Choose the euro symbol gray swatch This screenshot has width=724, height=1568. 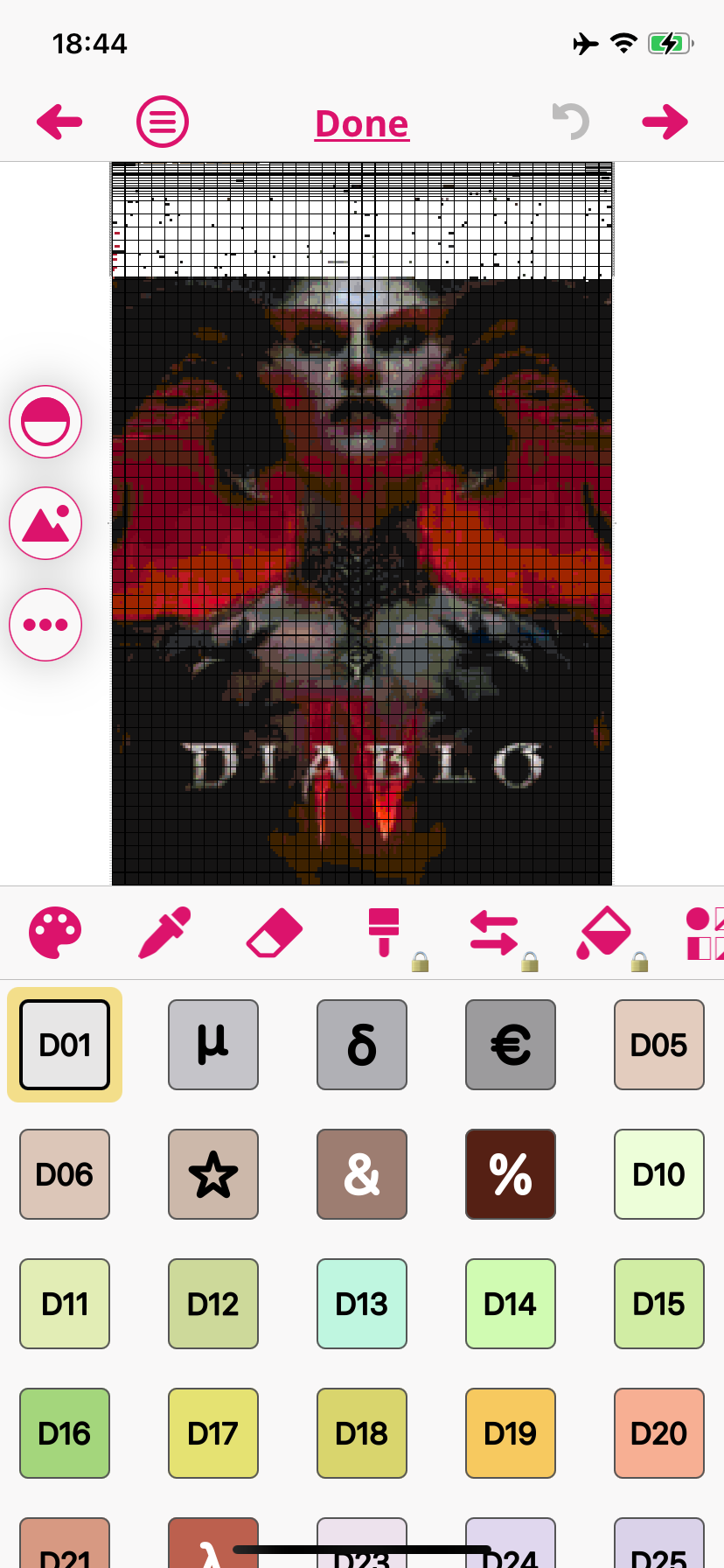(x=511, y=1045)
